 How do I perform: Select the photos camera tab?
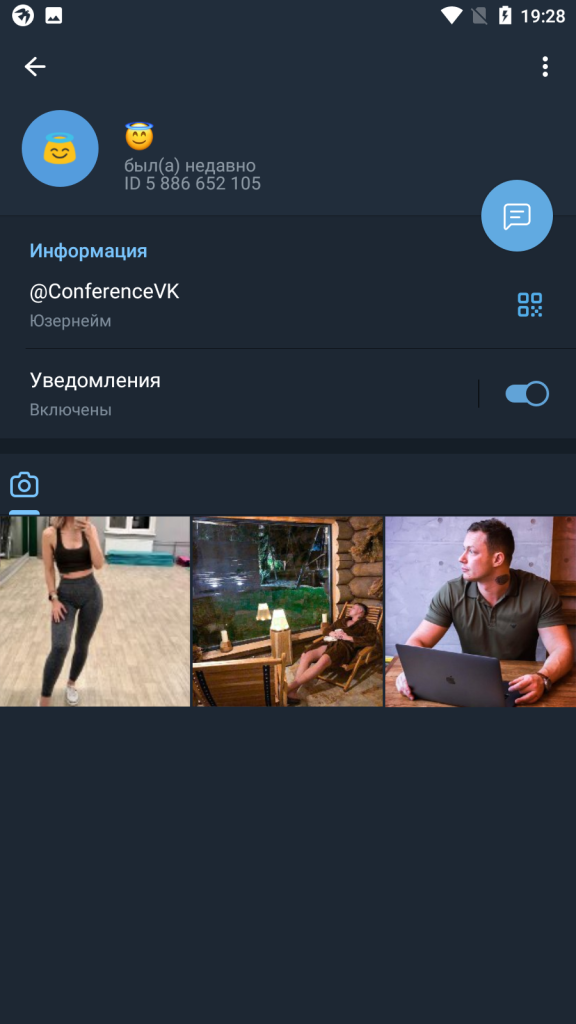[24, 485]
